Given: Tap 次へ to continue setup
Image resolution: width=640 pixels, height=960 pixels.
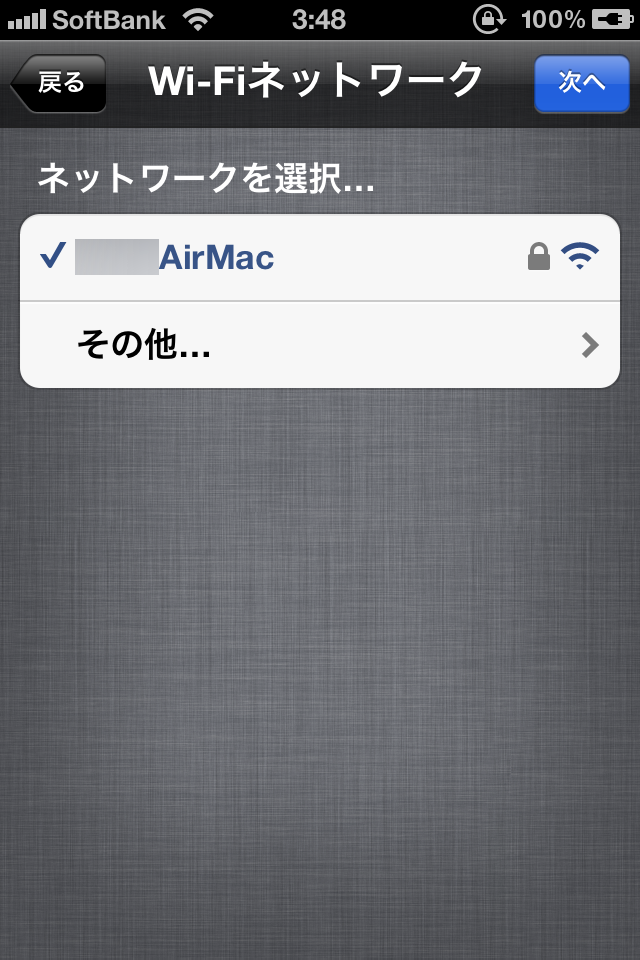Looking at the screenshot, I should [582, 83].
